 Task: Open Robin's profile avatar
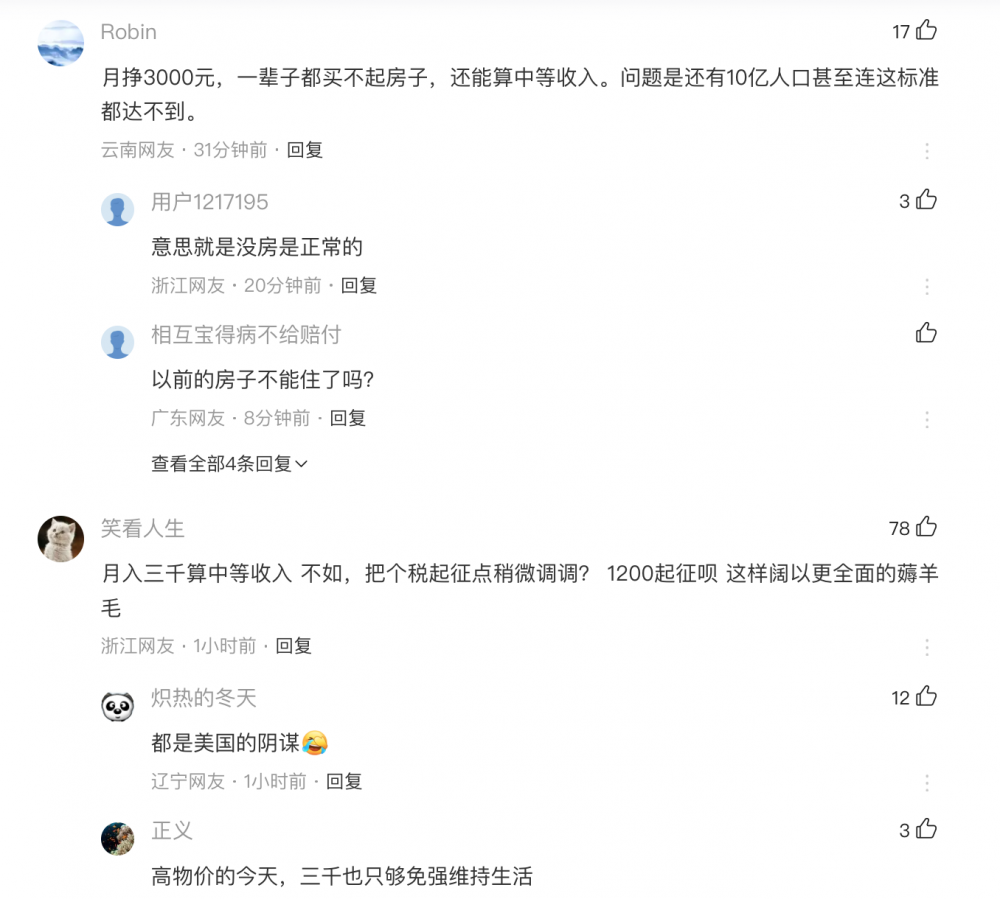tap(60, 43)
